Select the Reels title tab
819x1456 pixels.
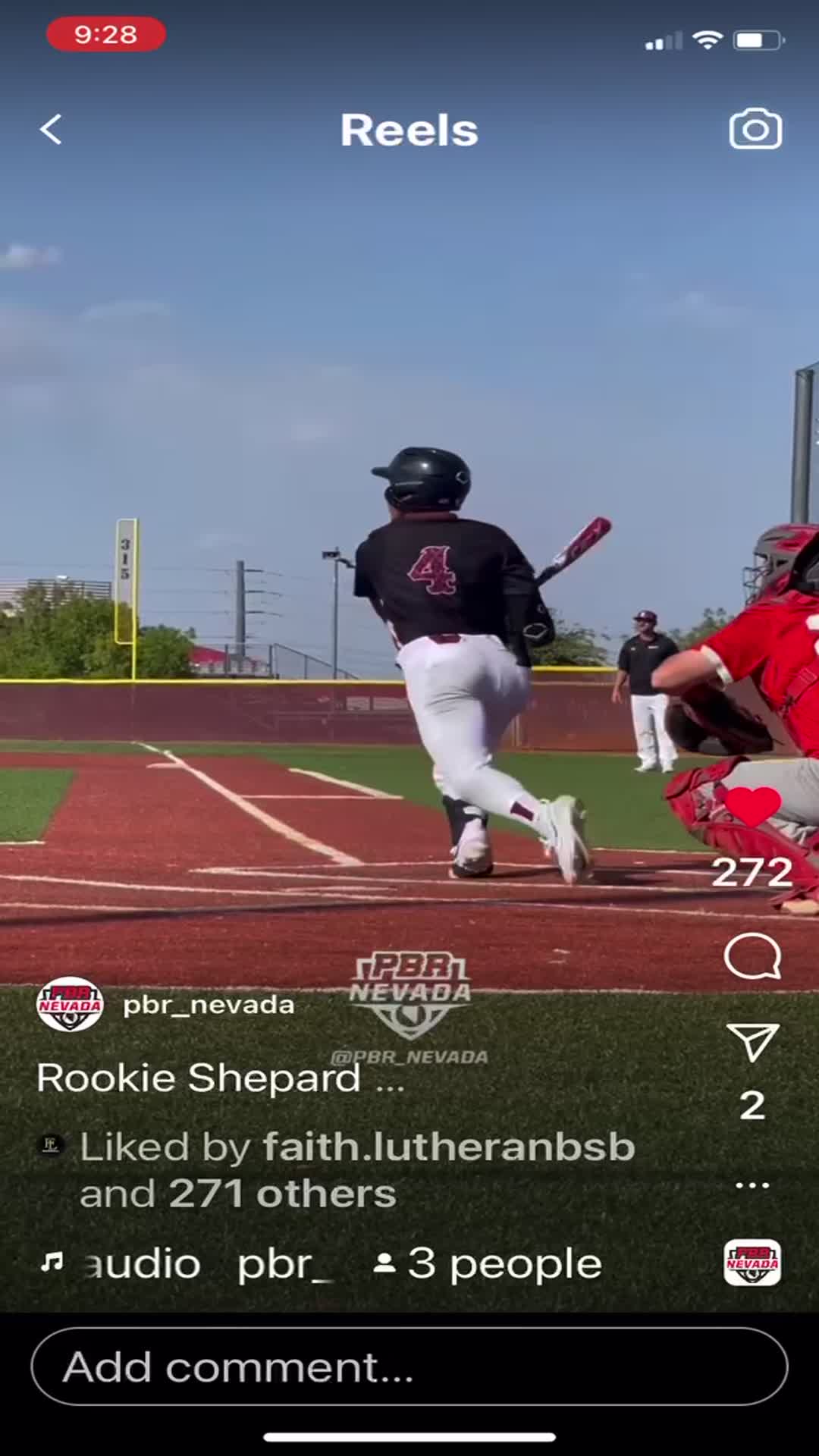(409, 128)
